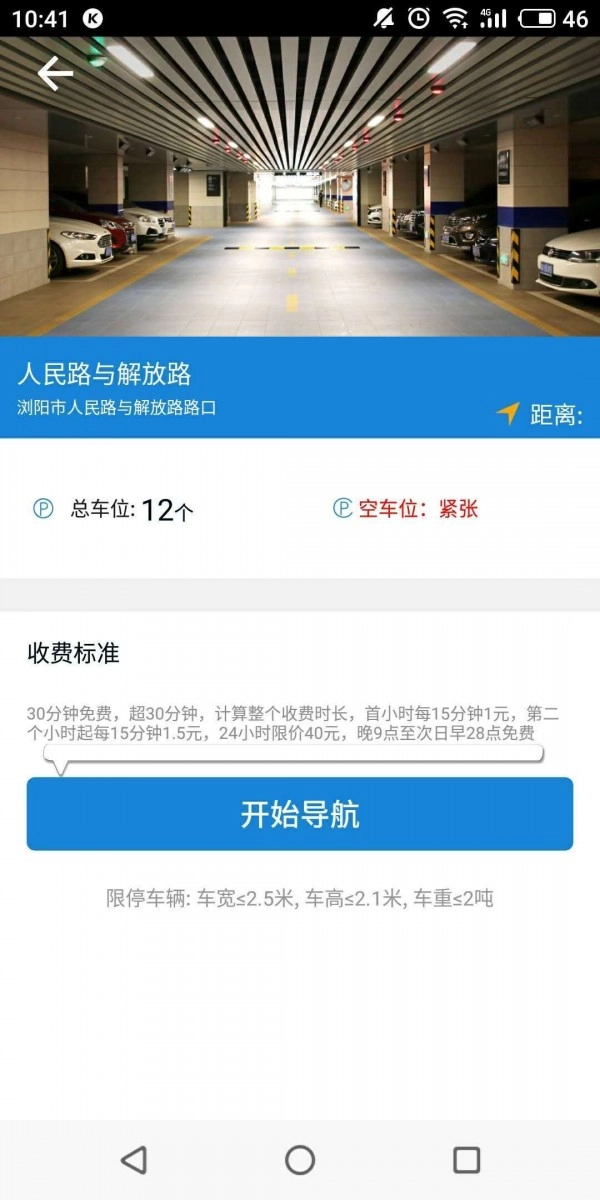
Task: Go to the home screen
Action: pyautogui.click(x=300, y=1160)
